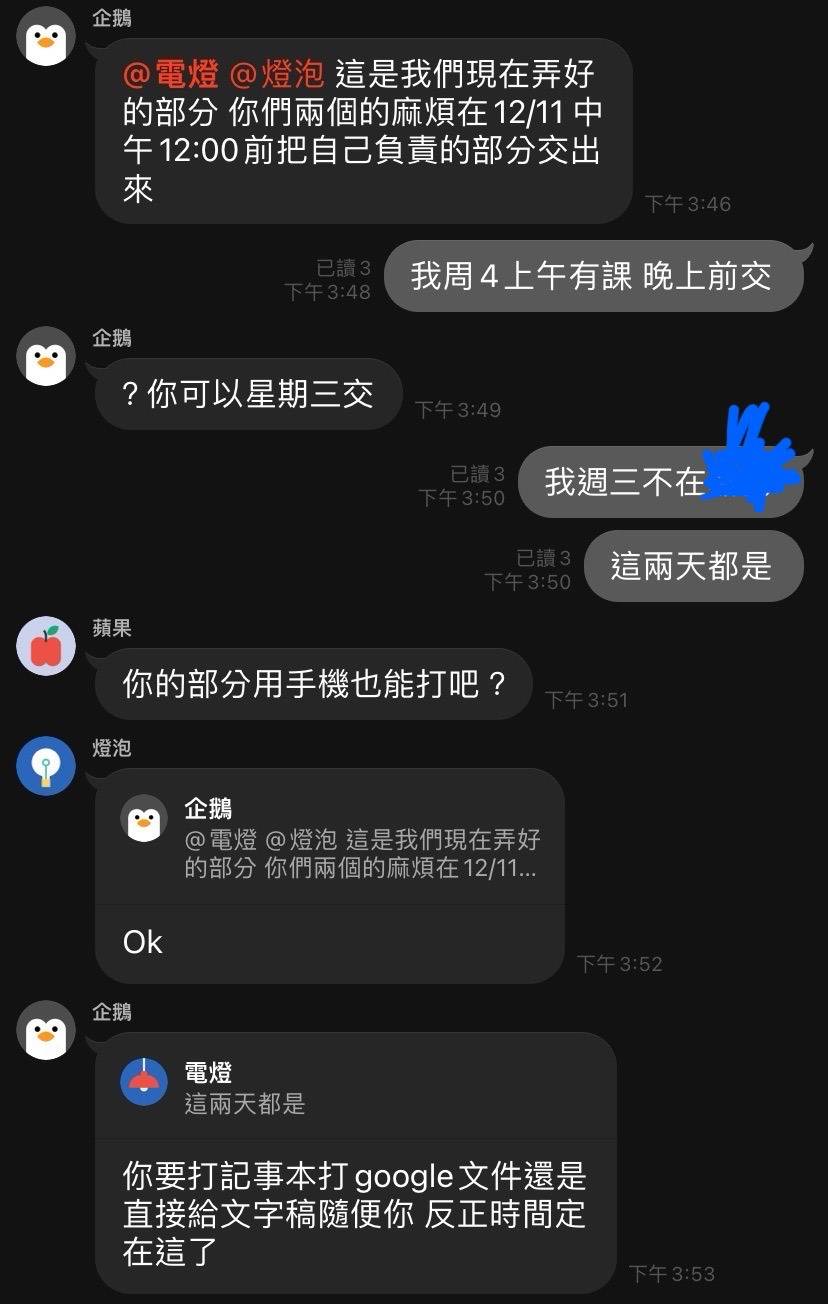828x1304 pixels.
Task: Tap 企鵝's avatar beside "你可以星期三交"
Action: [x=46, y=356]
